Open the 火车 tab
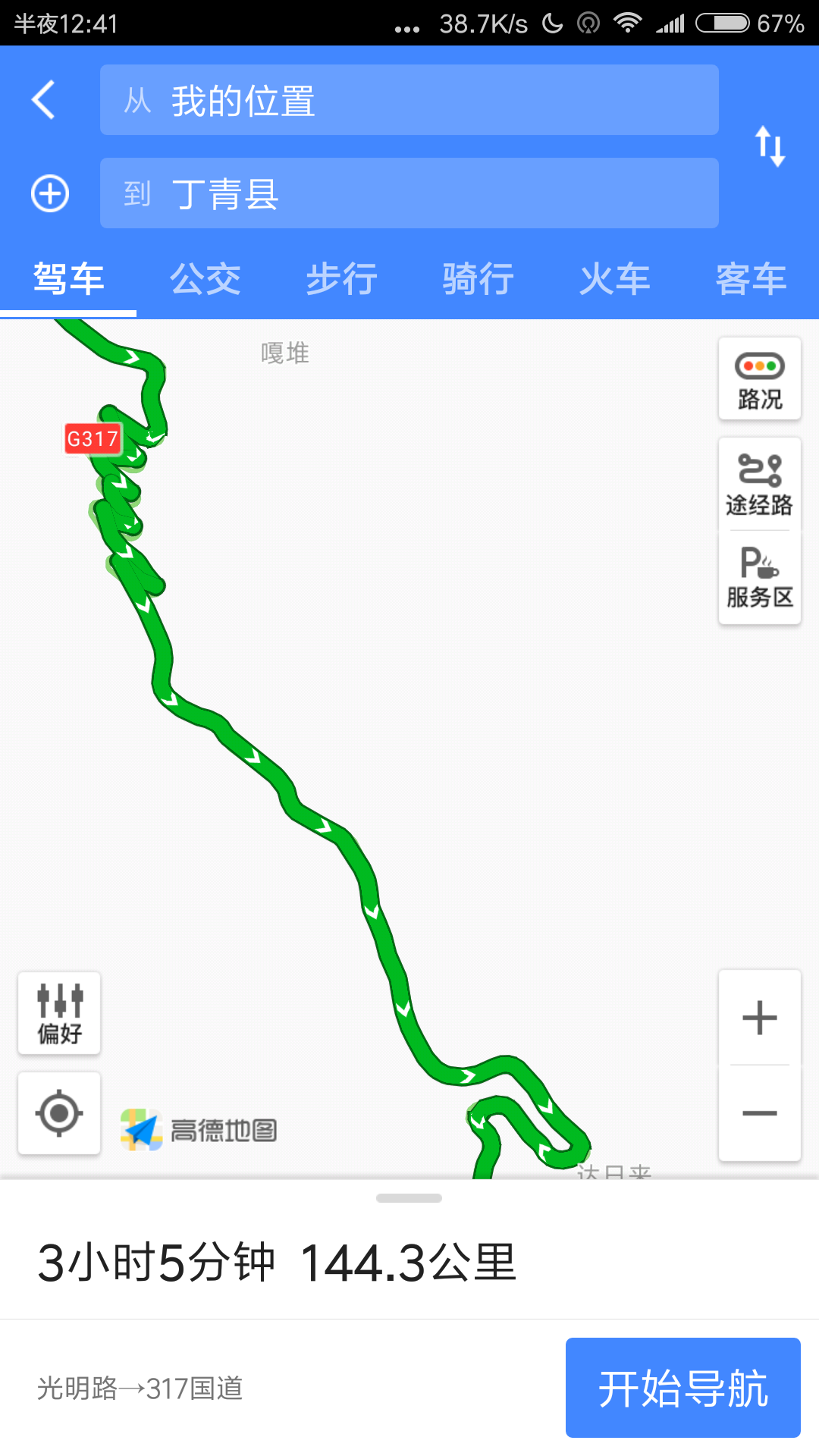This screenshot has height=1456, width=819. point(614,279)
